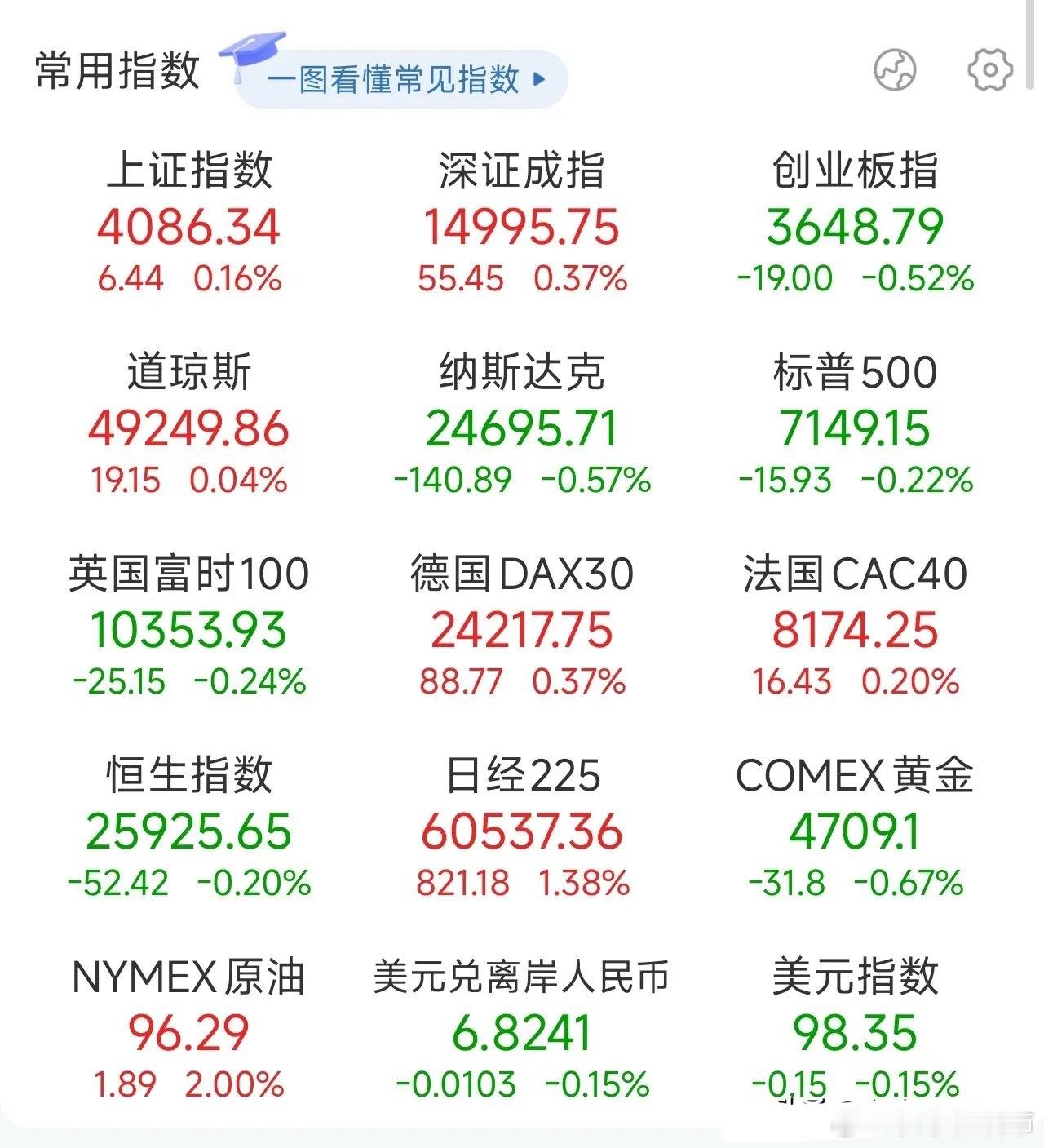The image size is (1044, 1148).
Task: View the 深证成指 index
Action: click(x=522, y=224)
